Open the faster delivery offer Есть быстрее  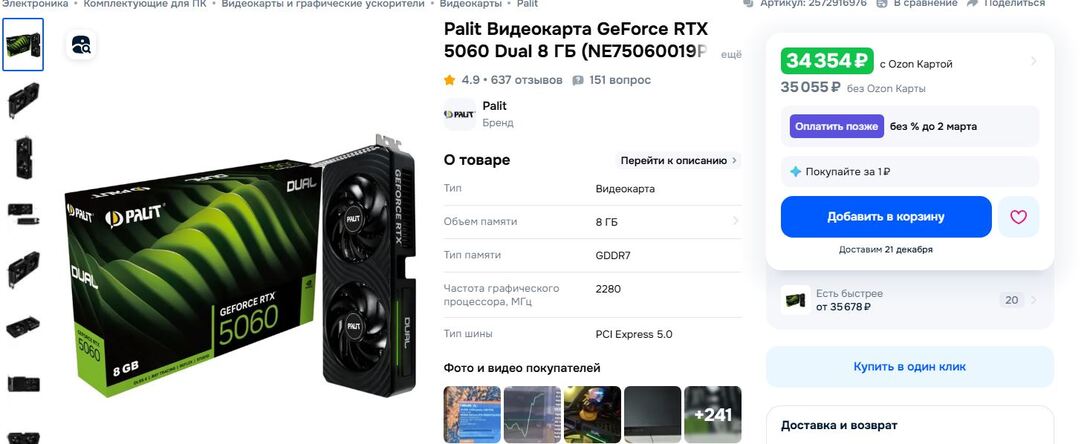(x=909, y=300)
